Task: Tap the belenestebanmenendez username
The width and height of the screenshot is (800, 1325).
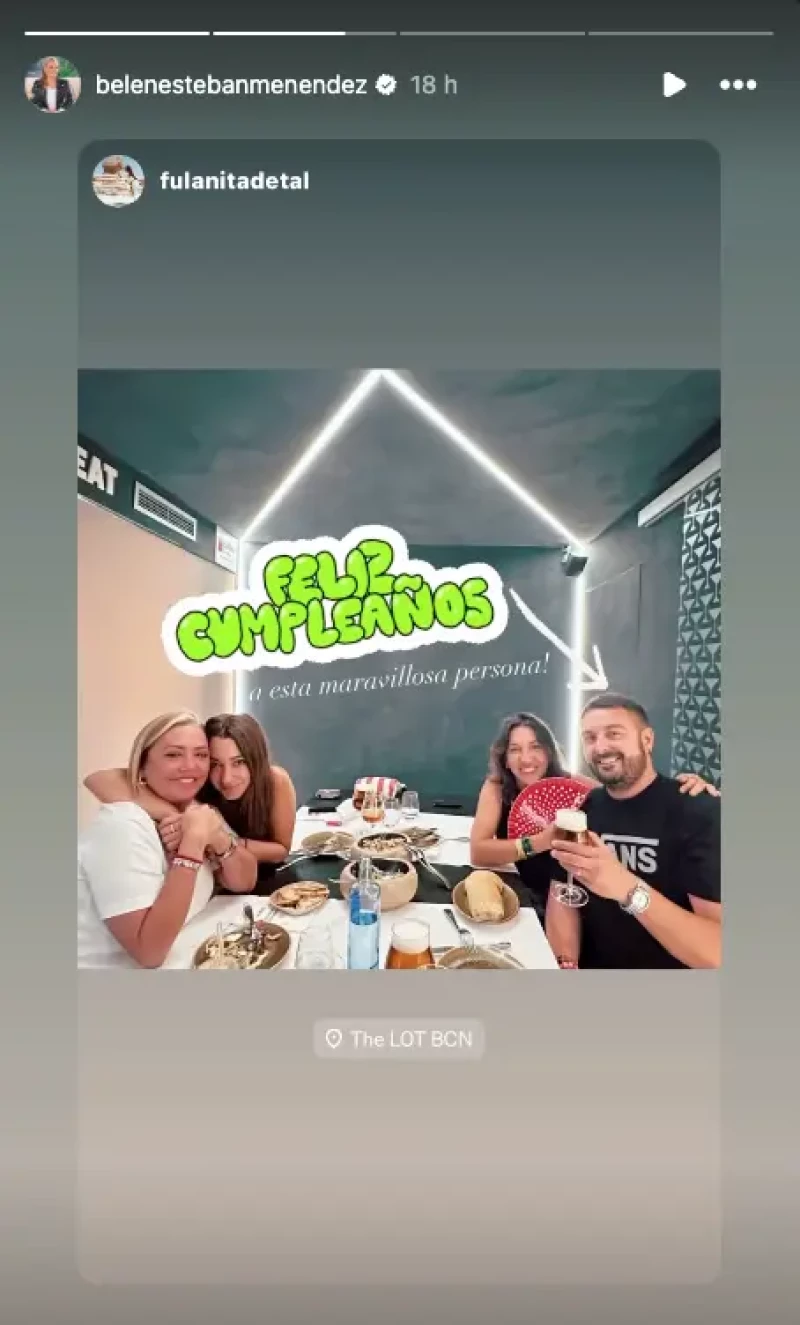Action: (231, 85)
